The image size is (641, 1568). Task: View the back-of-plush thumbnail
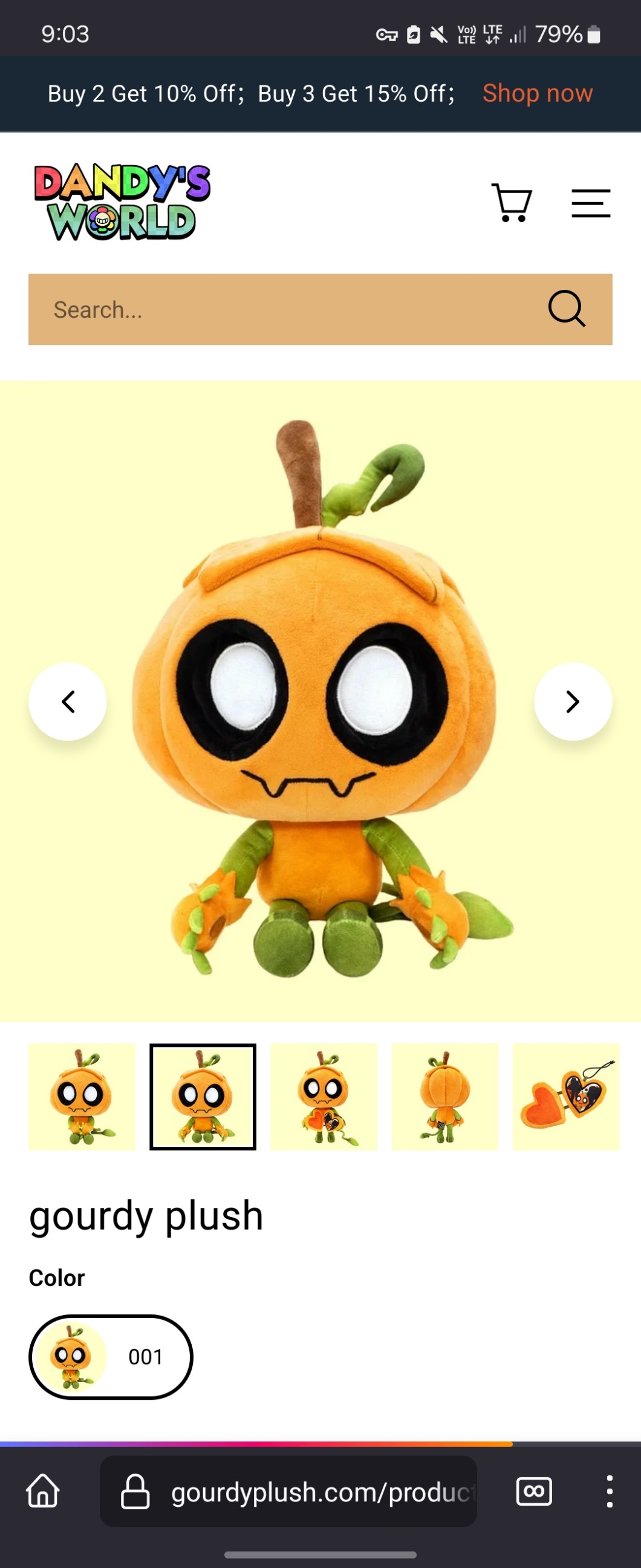444,1097
